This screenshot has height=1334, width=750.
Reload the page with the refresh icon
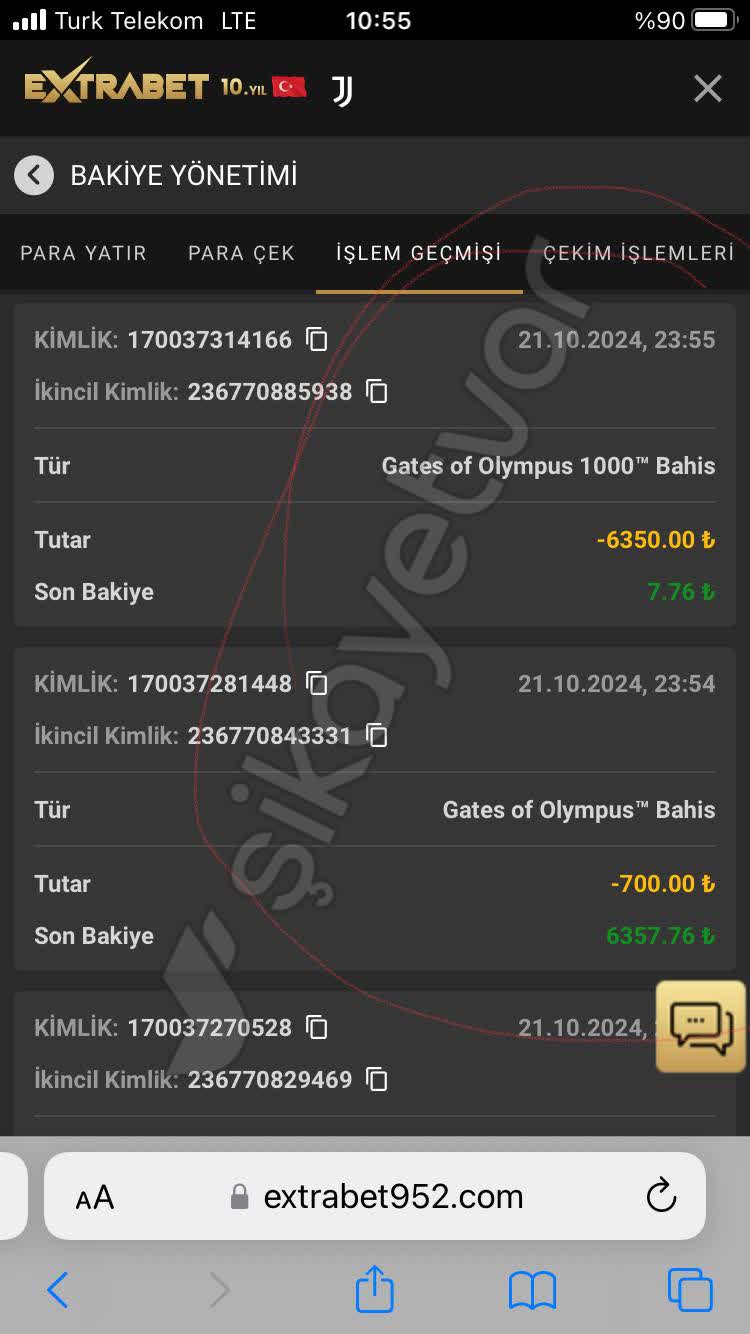click(660, 1196)
